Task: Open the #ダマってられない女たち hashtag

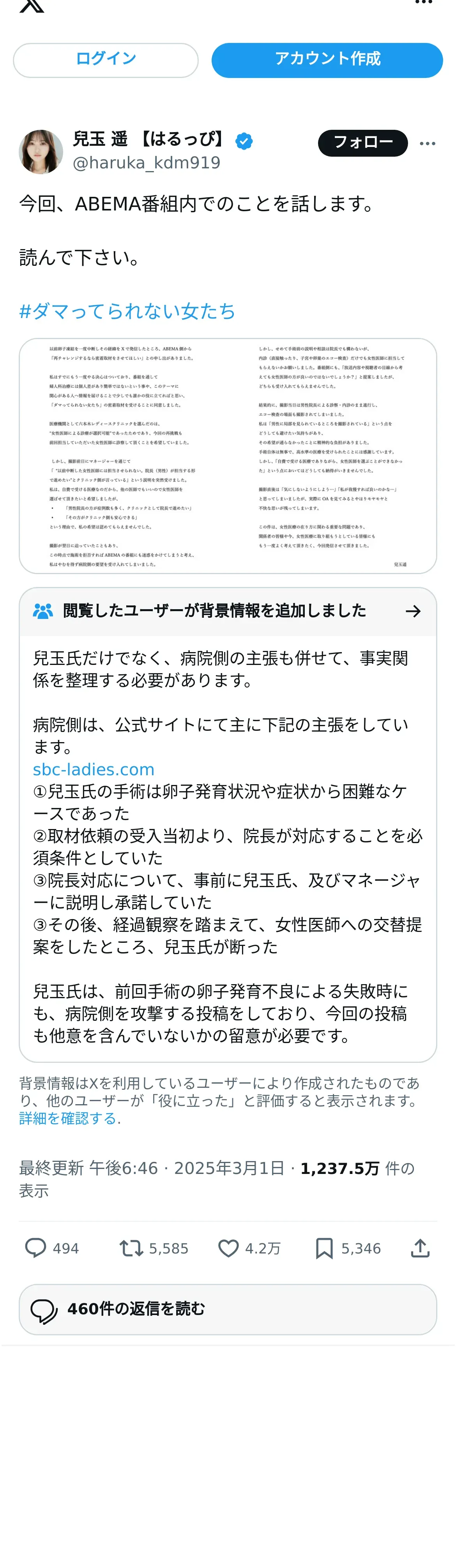Action: tap(127, 311)
